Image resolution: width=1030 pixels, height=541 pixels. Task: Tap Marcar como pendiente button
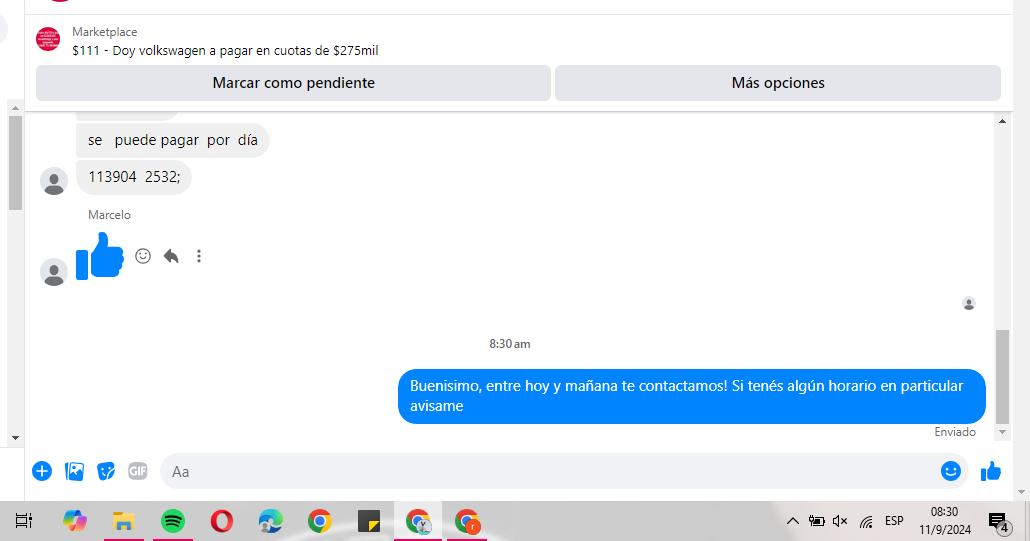[x=293, y=83]
